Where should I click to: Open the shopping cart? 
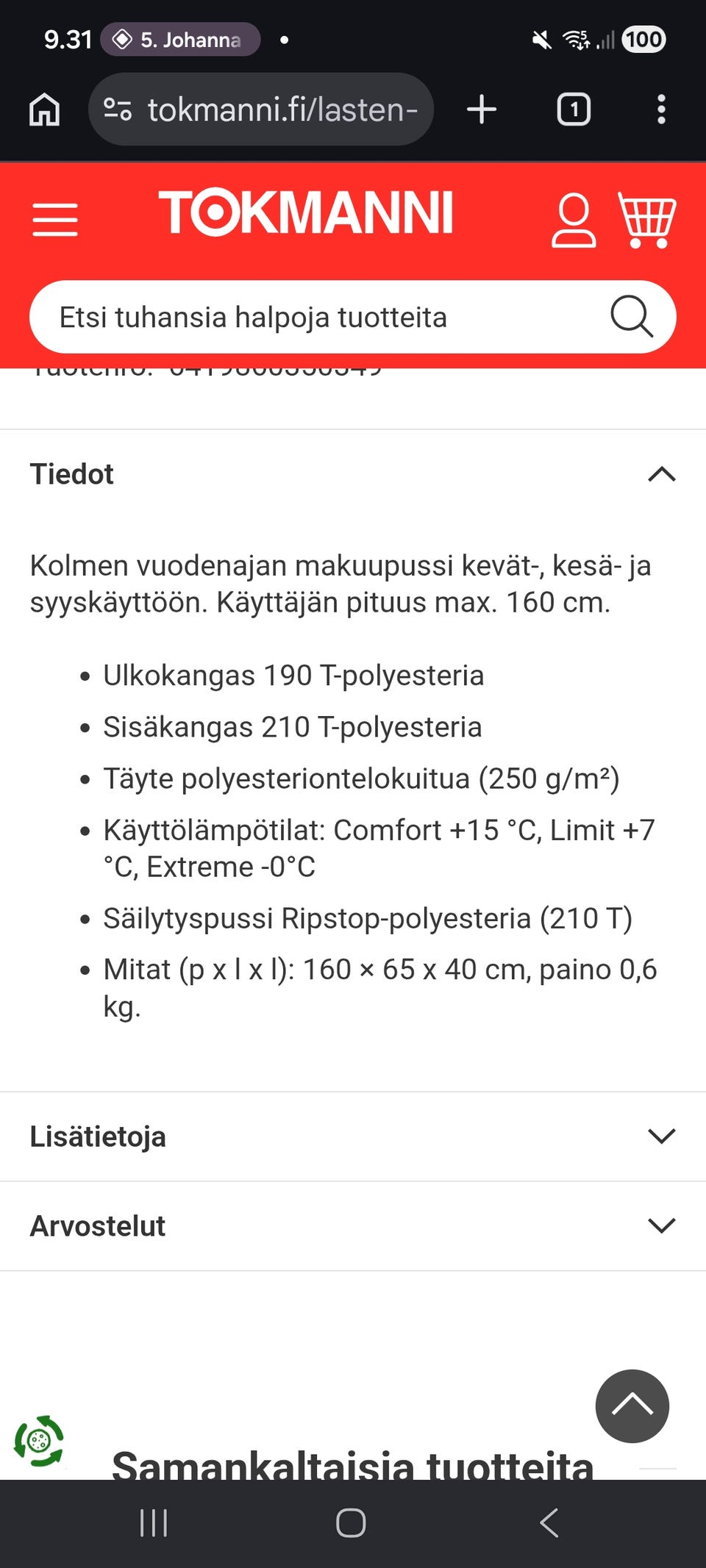[x=647, y=219]
